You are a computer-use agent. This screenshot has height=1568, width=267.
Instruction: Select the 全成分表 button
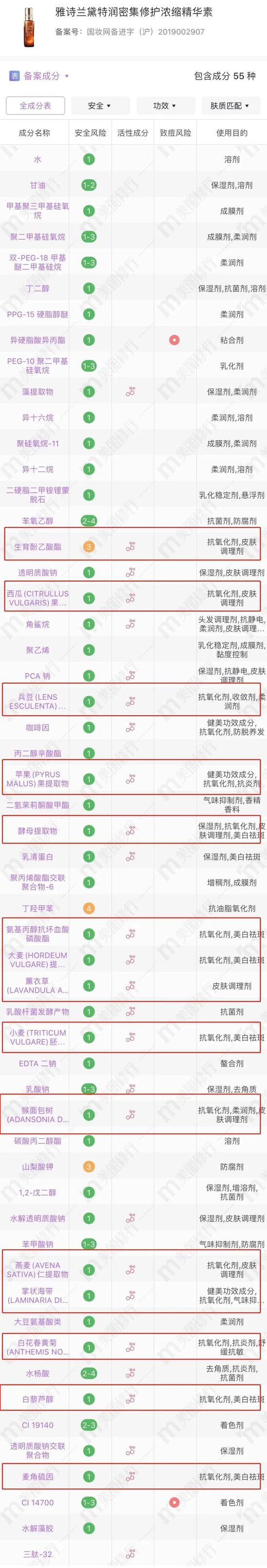point(35,105)
